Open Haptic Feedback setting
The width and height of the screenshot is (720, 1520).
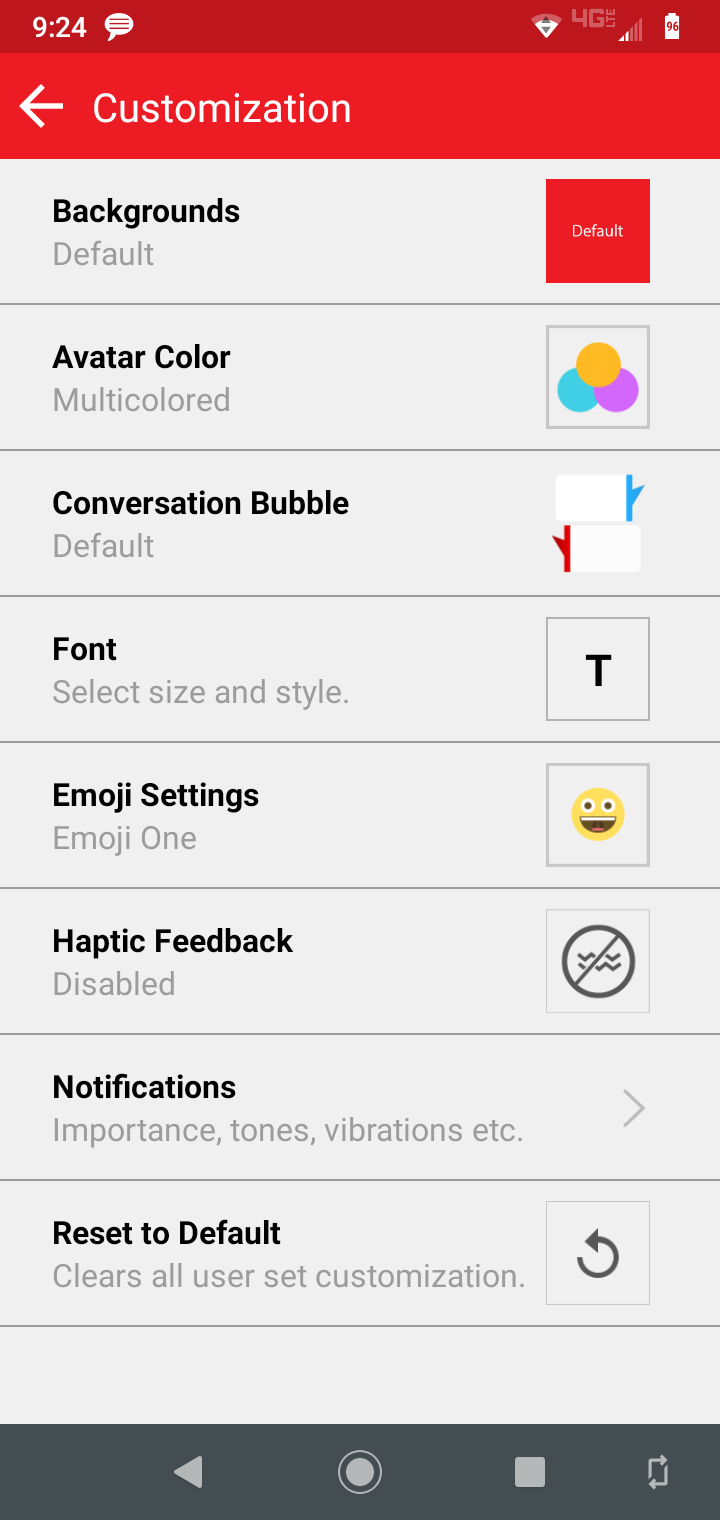[360, 961]
